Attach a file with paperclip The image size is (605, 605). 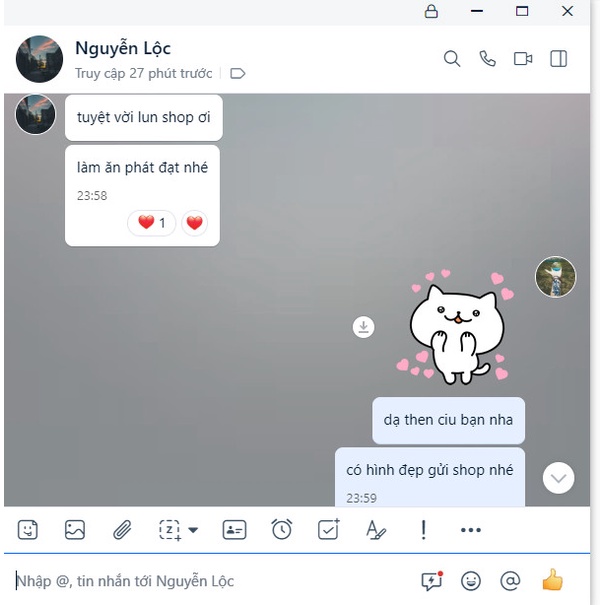click(x=122, y=530)
